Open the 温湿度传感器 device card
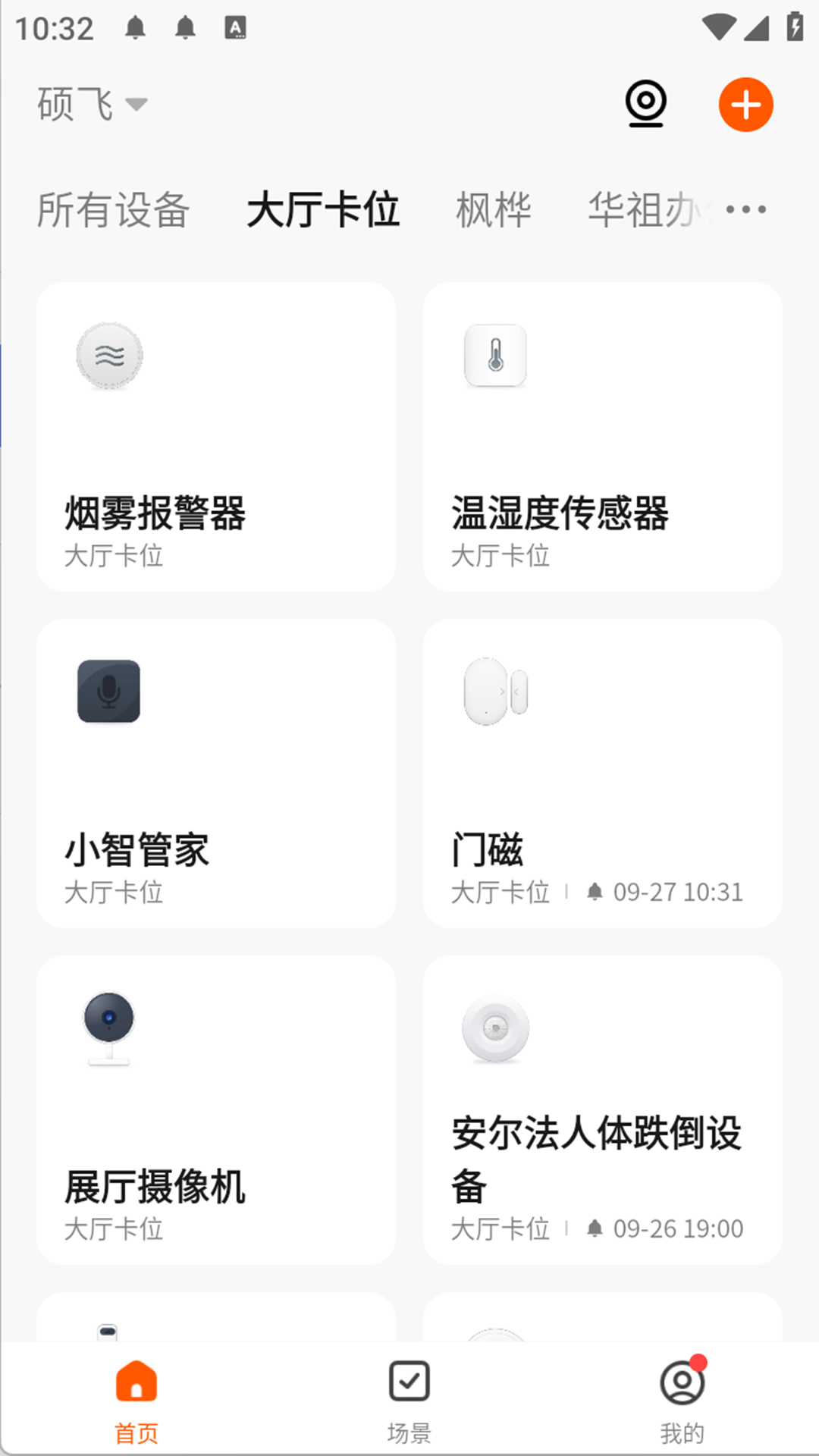 603,436
